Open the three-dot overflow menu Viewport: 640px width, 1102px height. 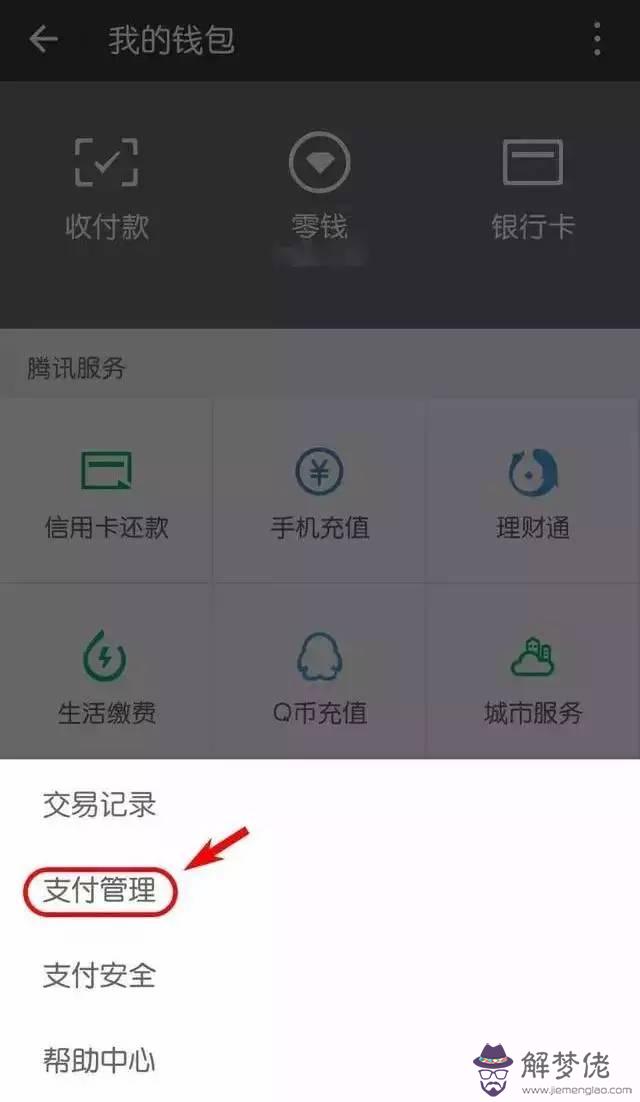(597, 40)
